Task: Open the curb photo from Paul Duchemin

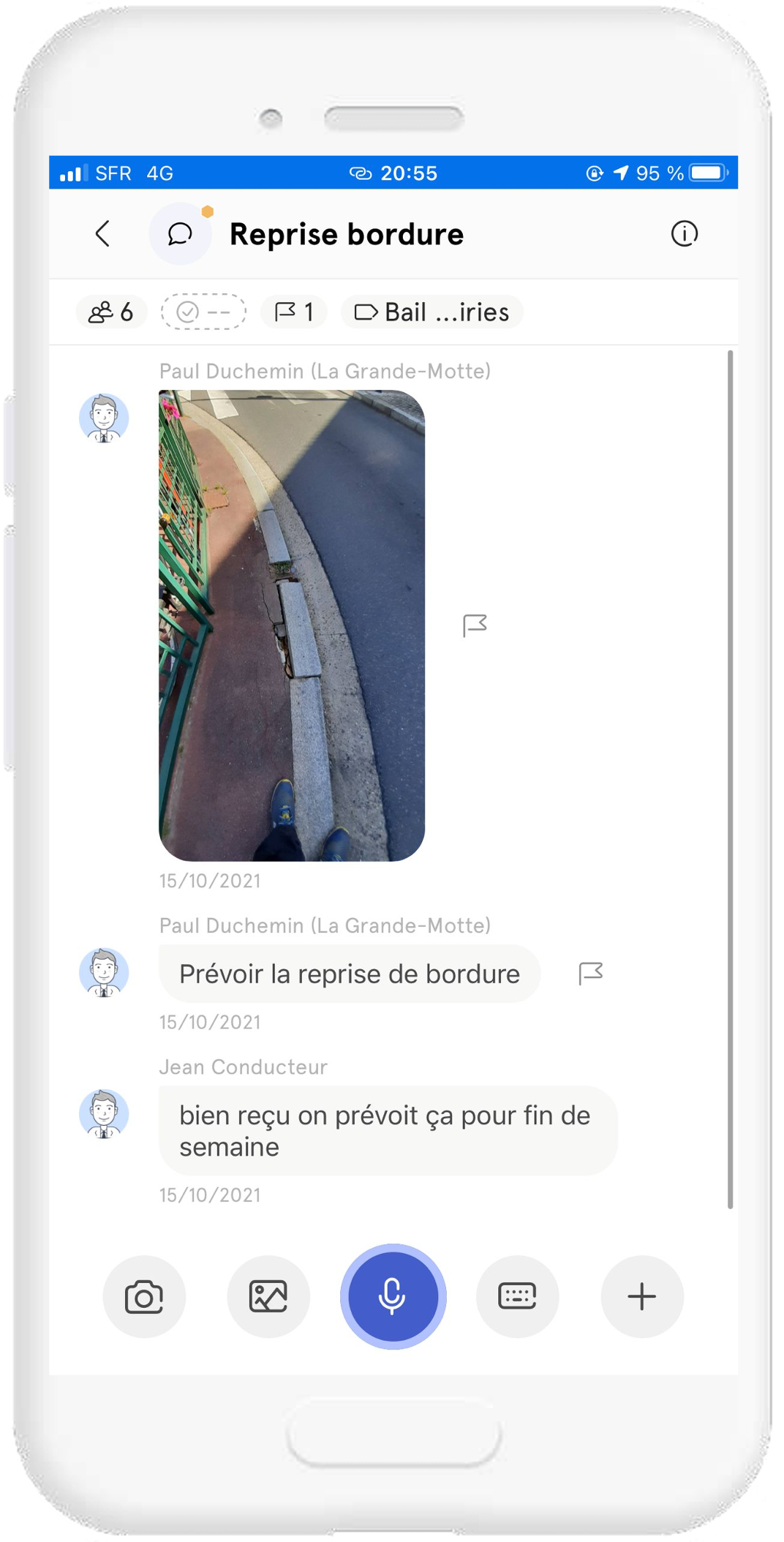Action: click(292, 625)
